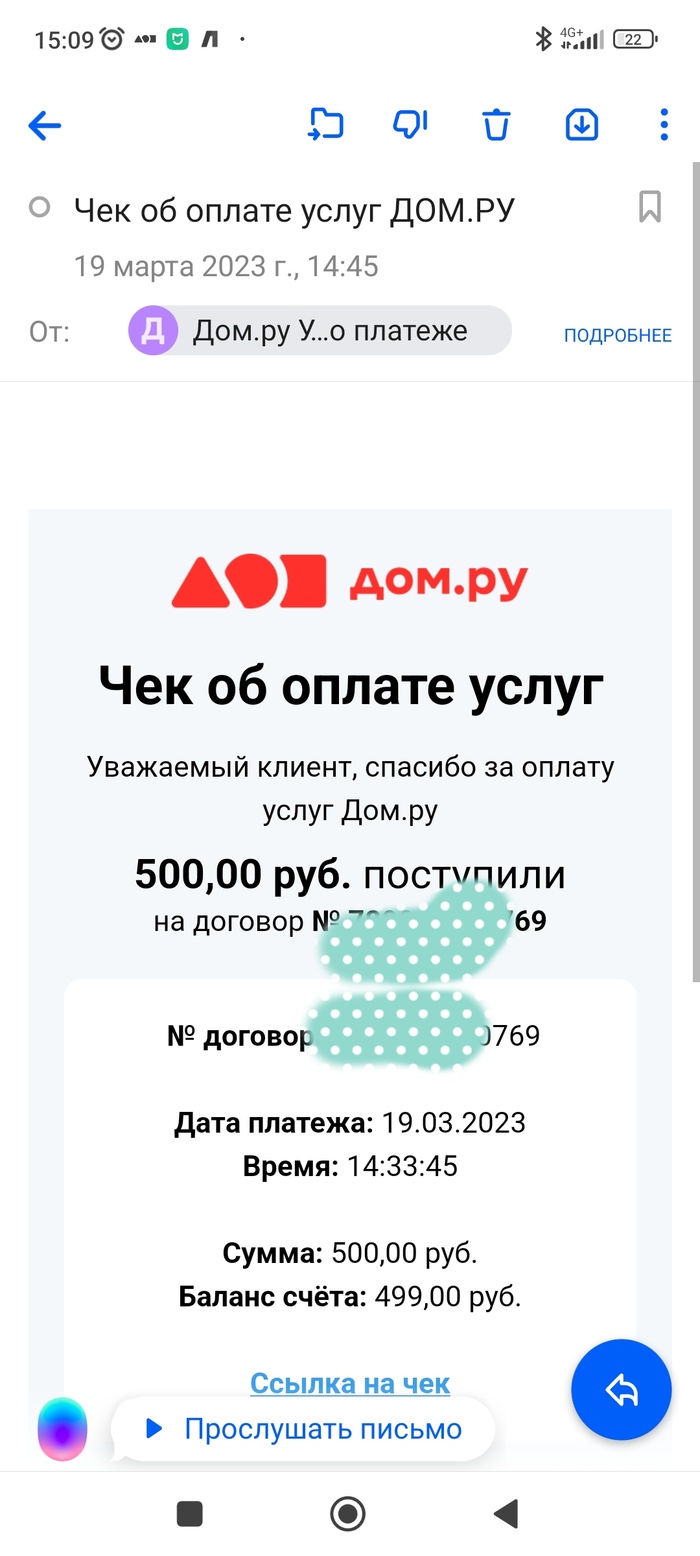Delete this email

pos(496,125)
